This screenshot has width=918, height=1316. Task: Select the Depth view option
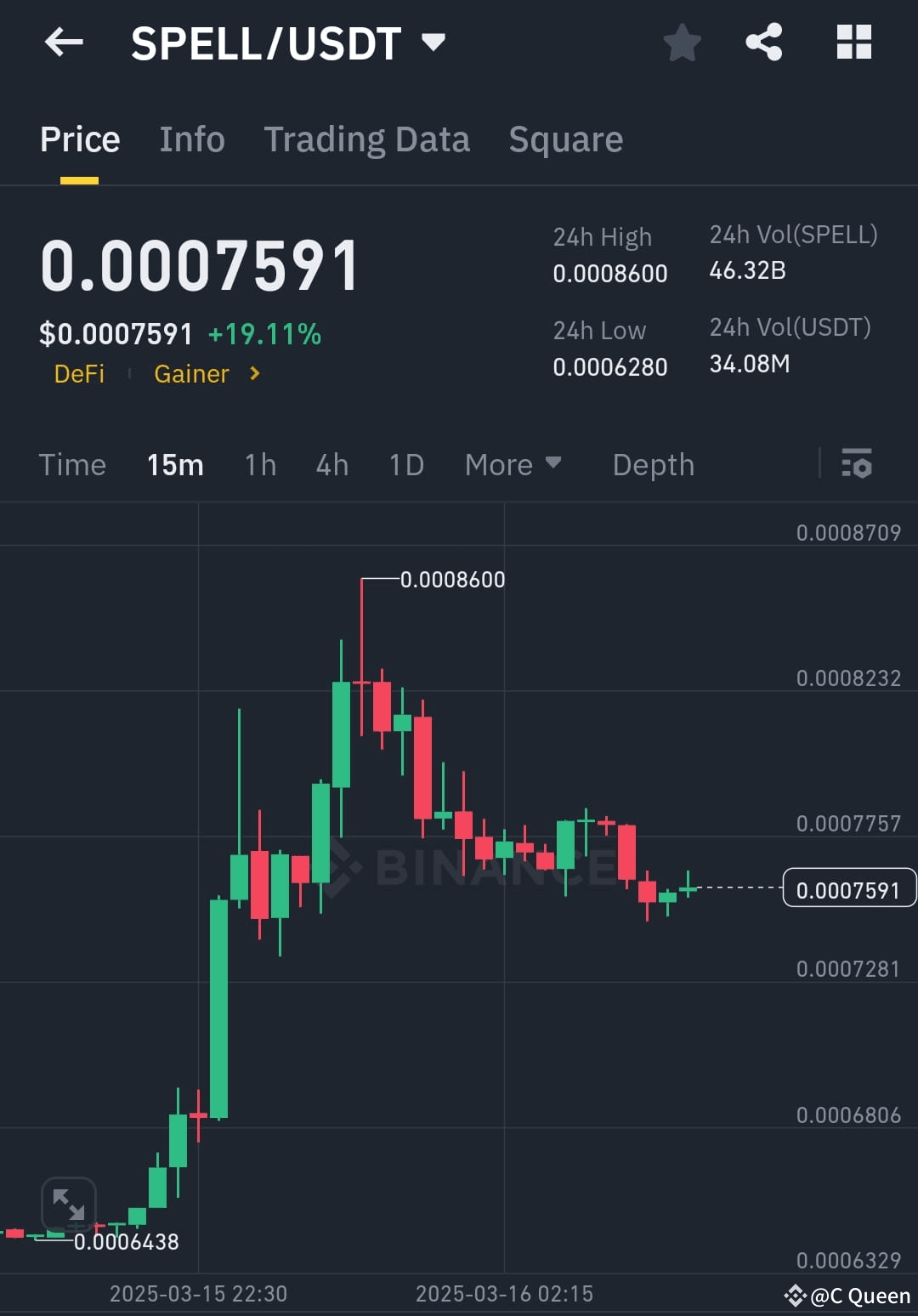click(653, 465)
